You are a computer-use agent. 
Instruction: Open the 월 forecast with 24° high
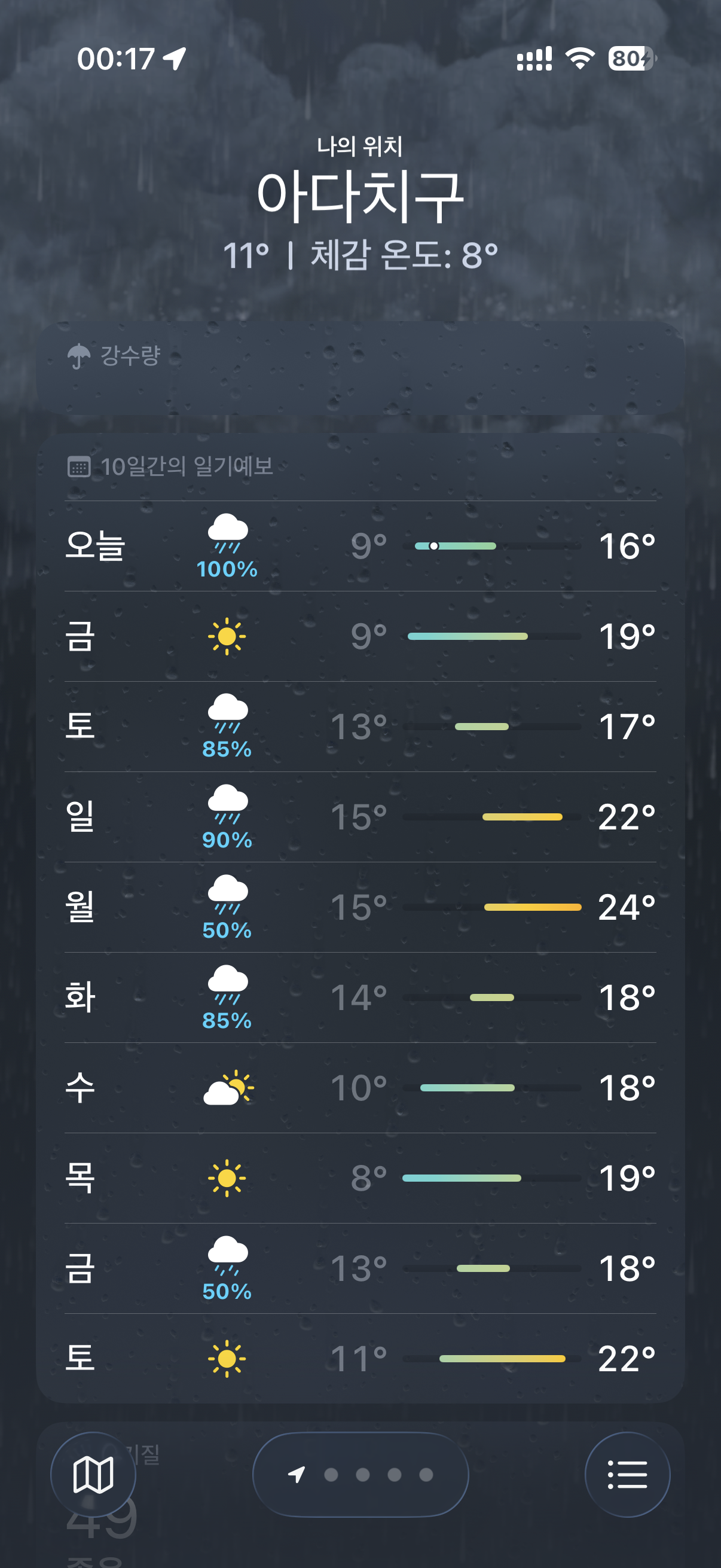pos(360,907)
